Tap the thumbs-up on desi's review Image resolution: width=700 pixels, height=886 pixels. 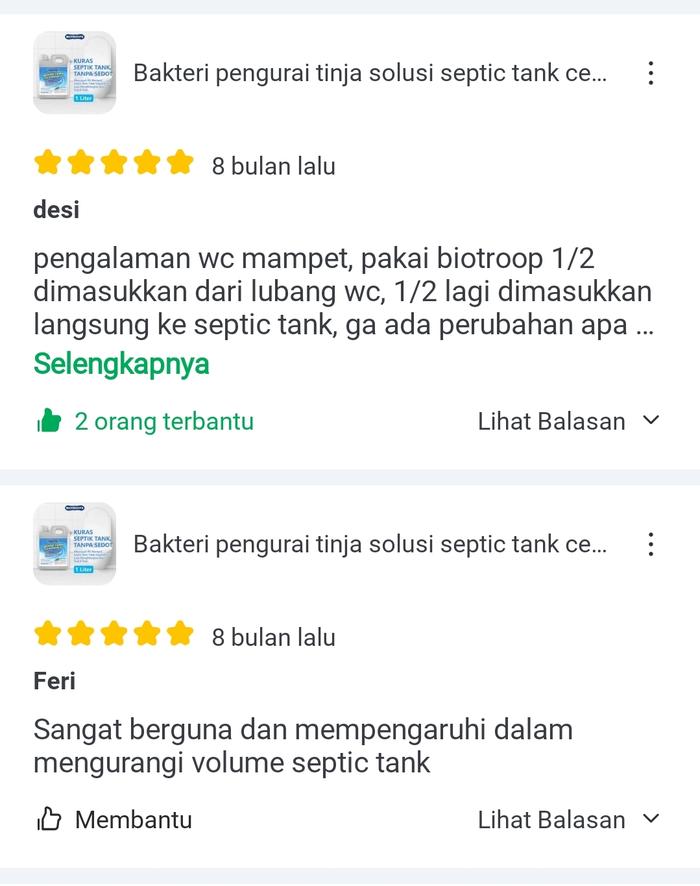point(49,422)
